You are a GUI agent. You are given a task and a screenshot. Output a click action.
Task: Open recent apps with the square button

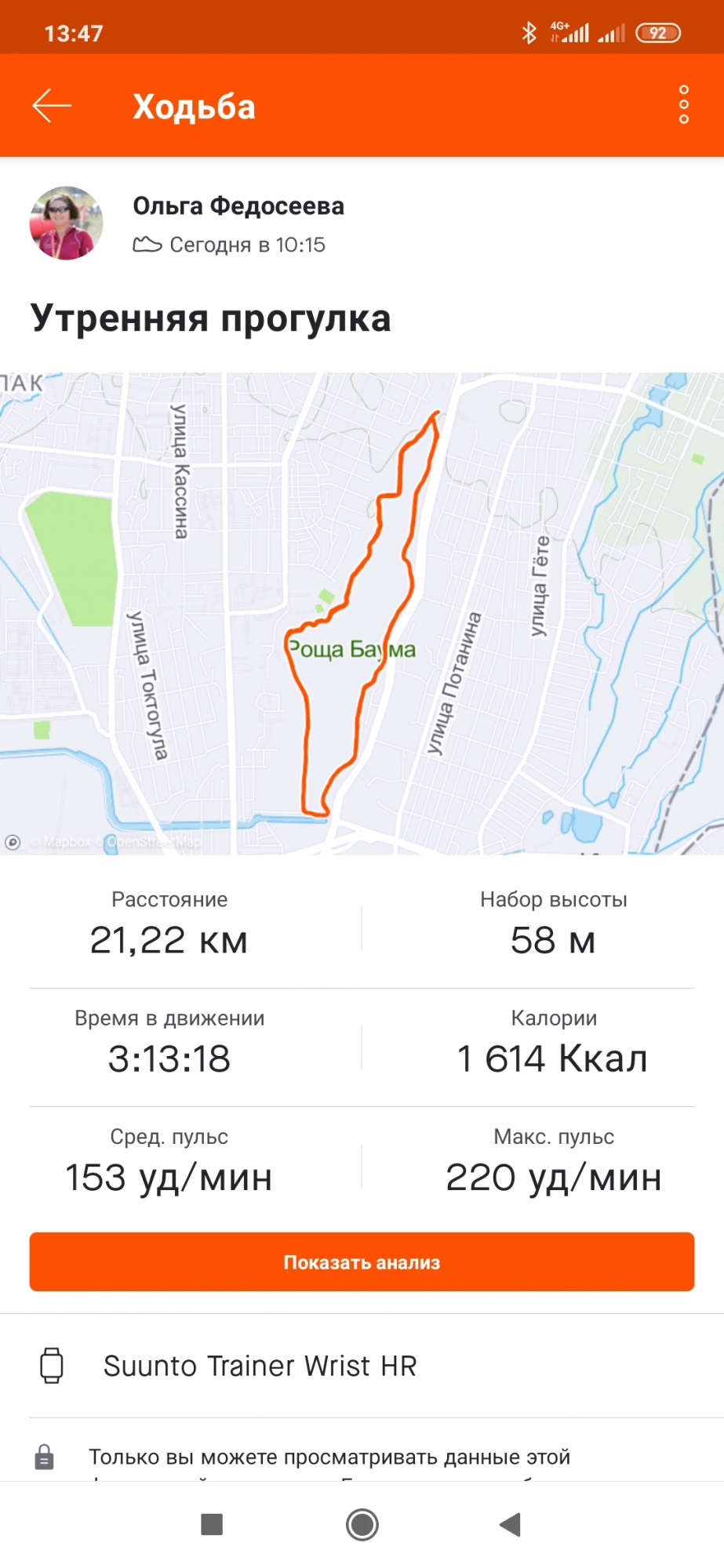(212, 1524)
